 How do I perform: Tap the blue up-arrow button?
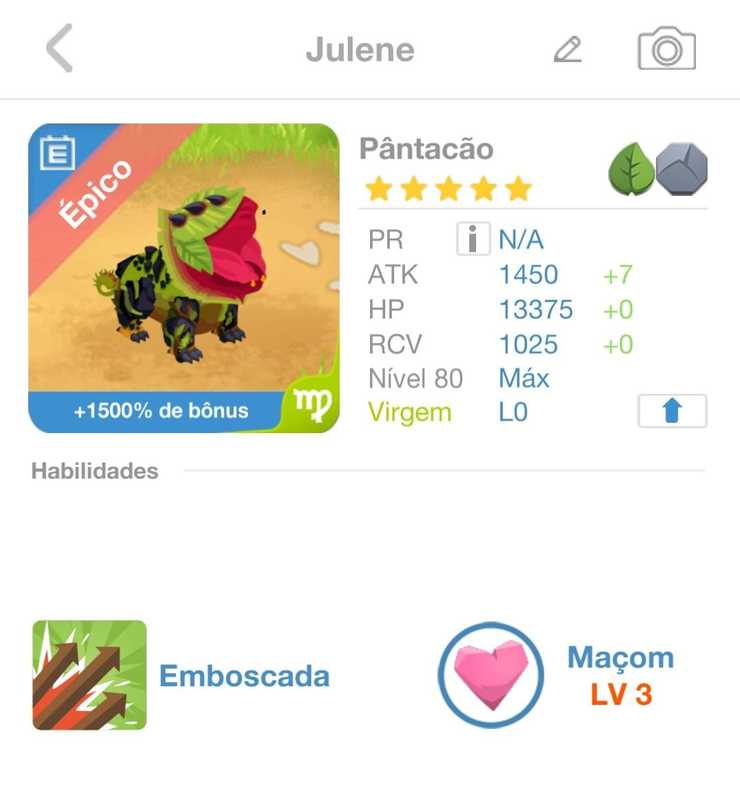[x=672, y=411]
